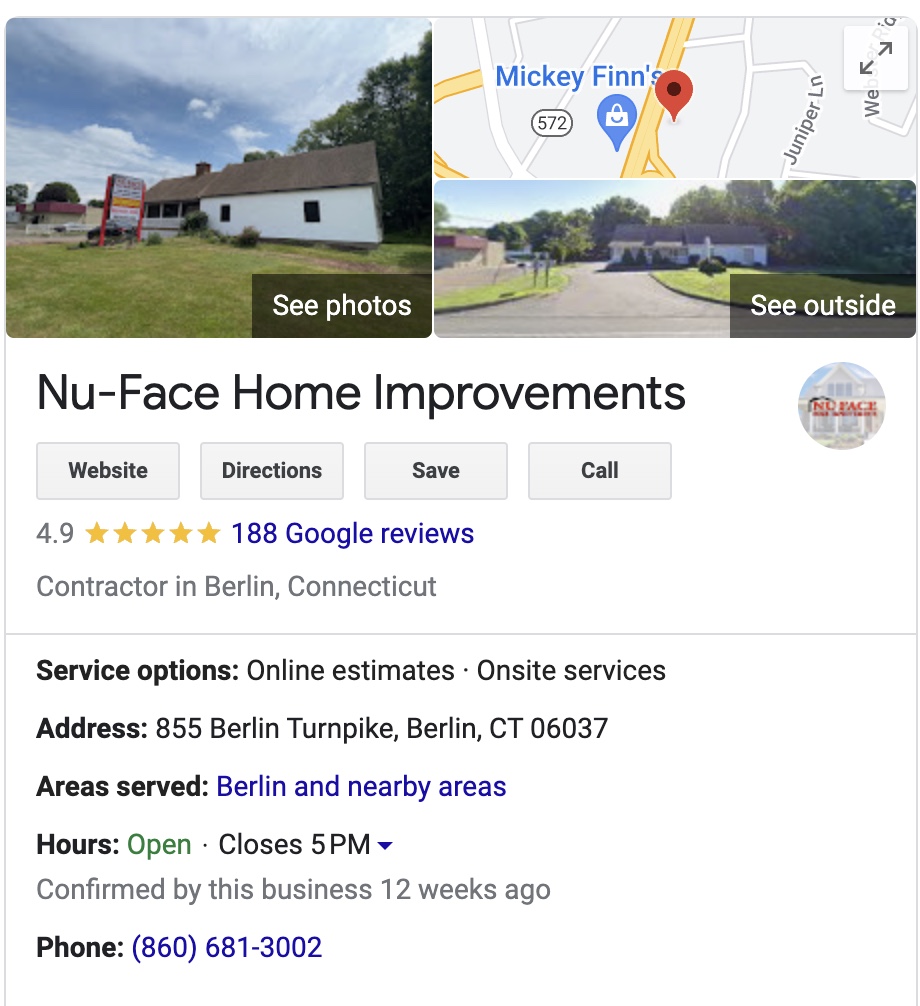Save this business

tap(436, 470)
